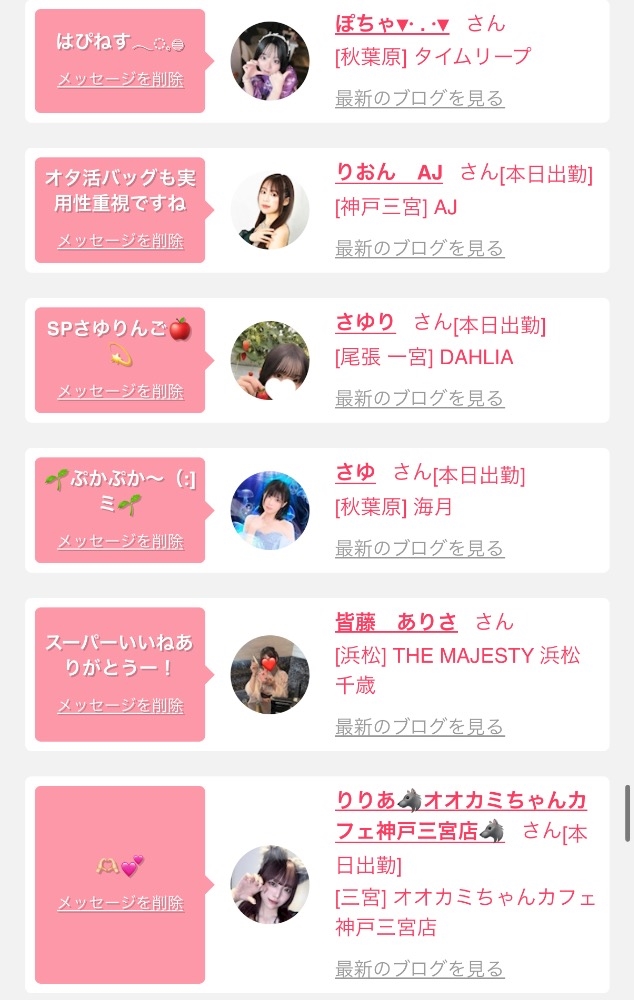Delete the オタ活バッグ message

121,241
